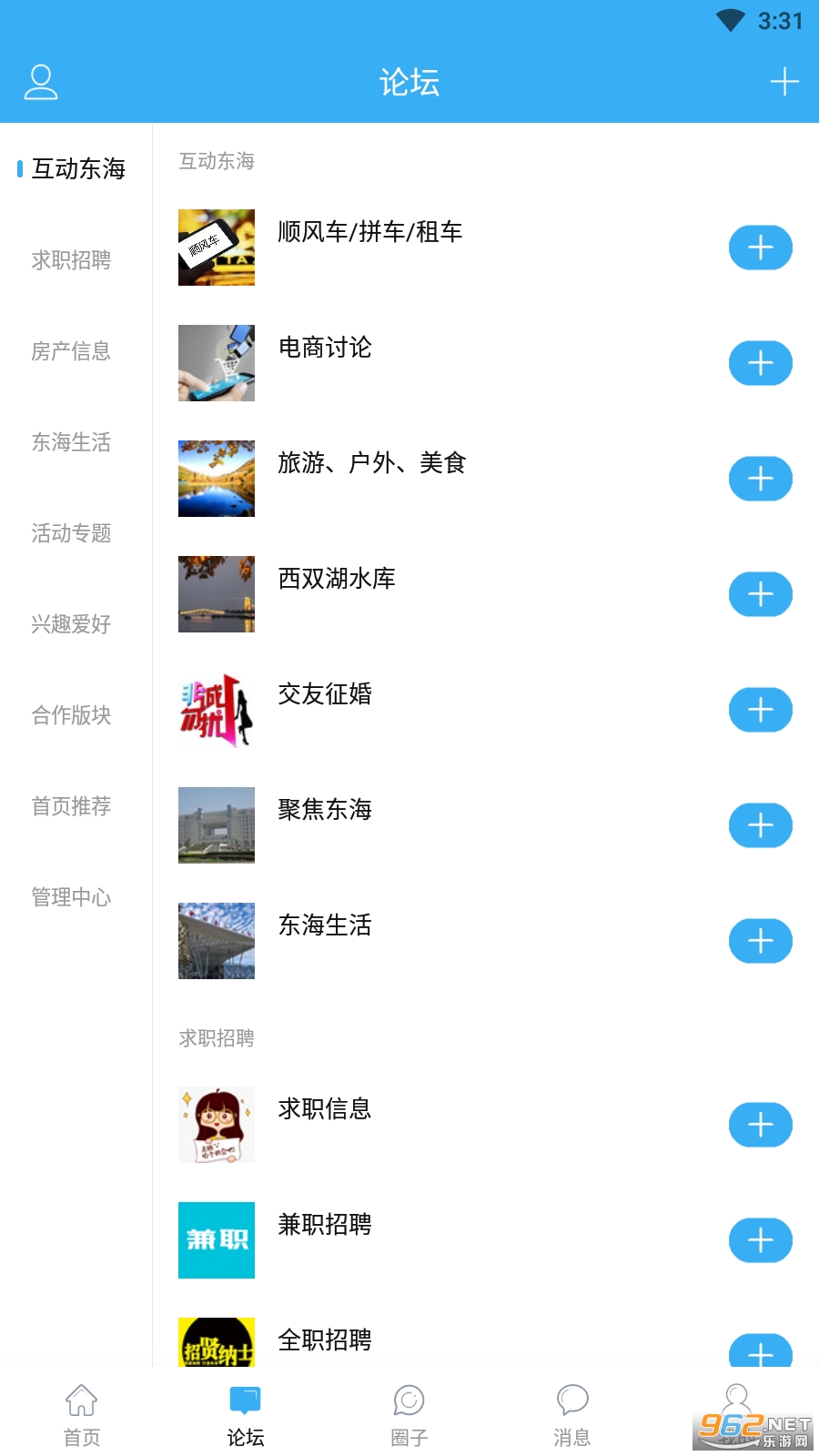Select 东海生活 in the side category list

[x=71, y=442]
